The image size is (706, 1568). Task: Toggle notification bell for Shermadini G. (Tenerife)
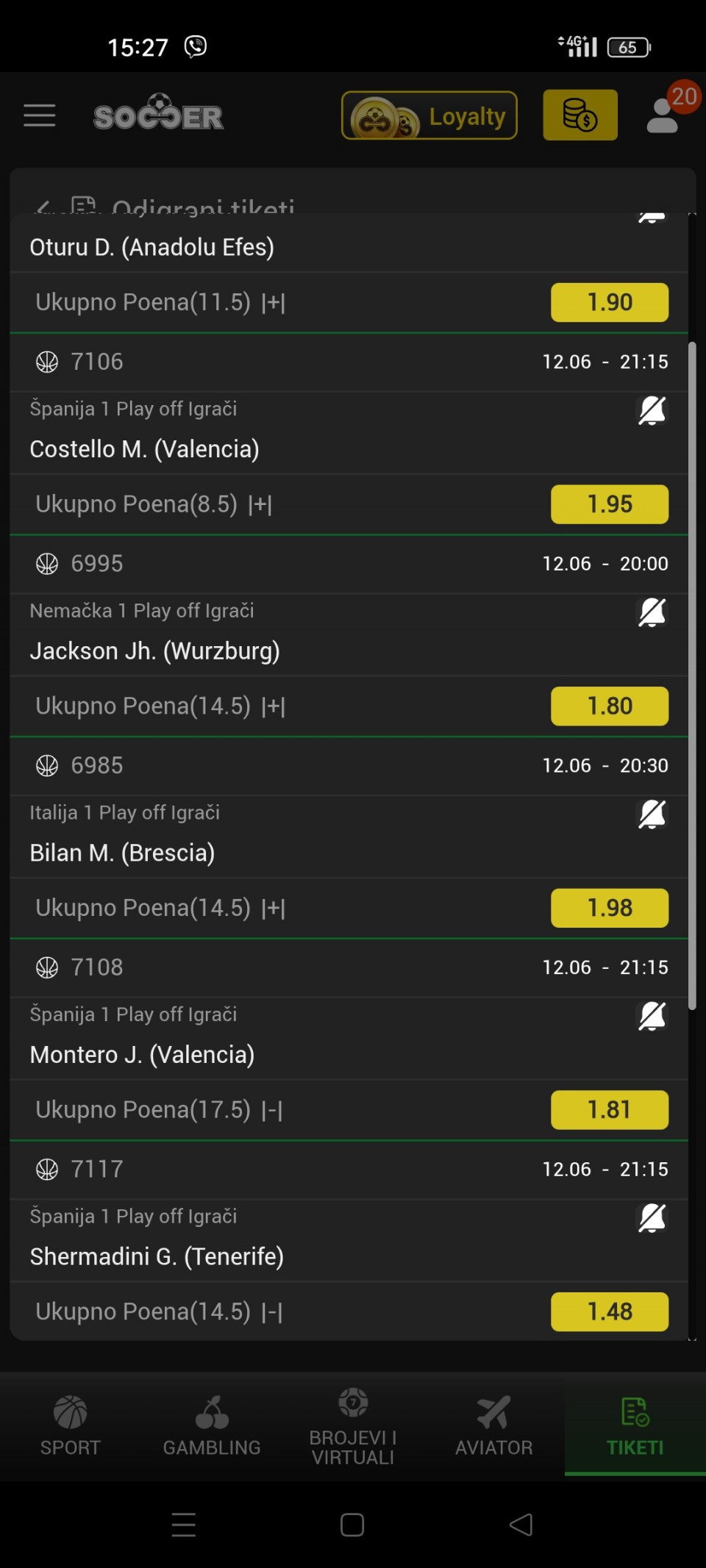[652, 1217]
